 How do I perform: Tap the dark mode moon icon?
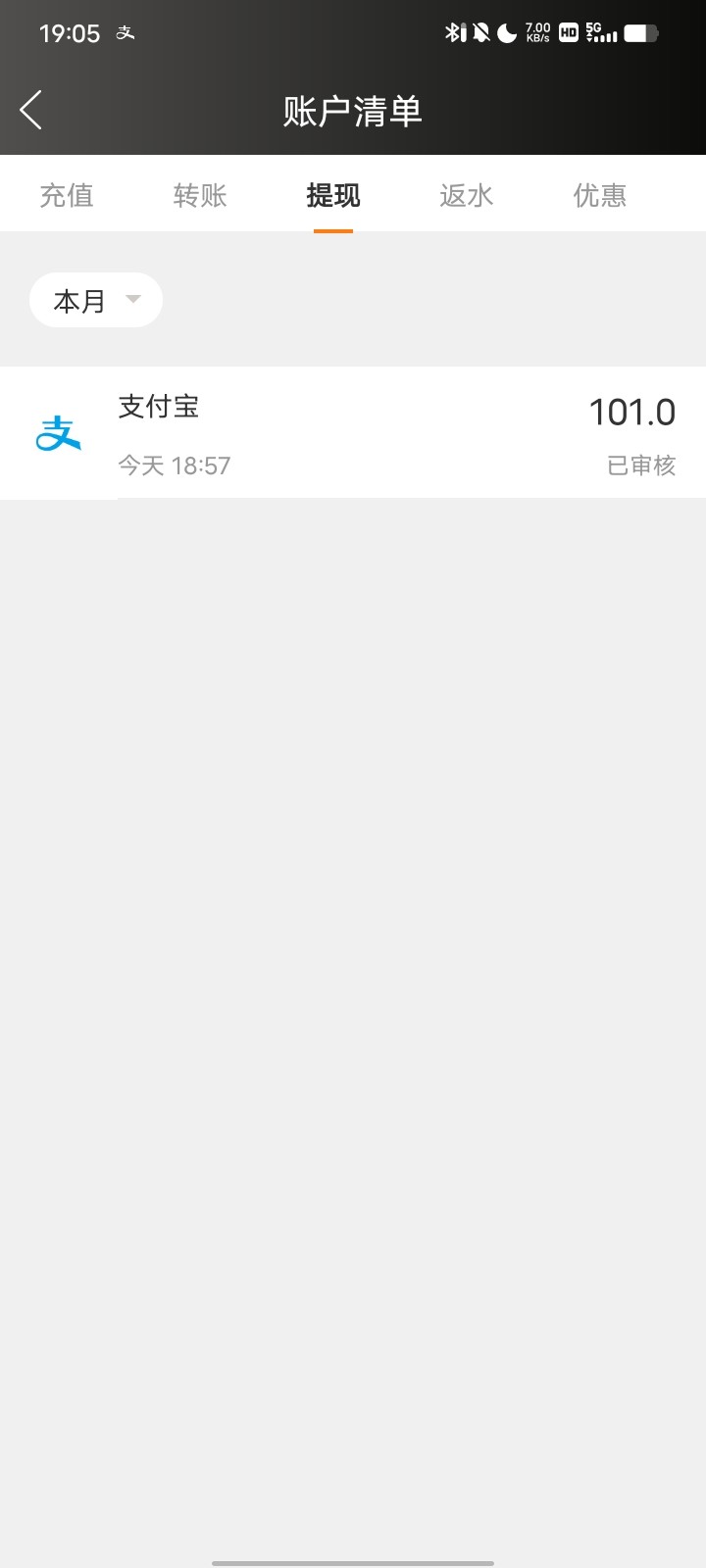pyautogui.click(x=506, y=32)
